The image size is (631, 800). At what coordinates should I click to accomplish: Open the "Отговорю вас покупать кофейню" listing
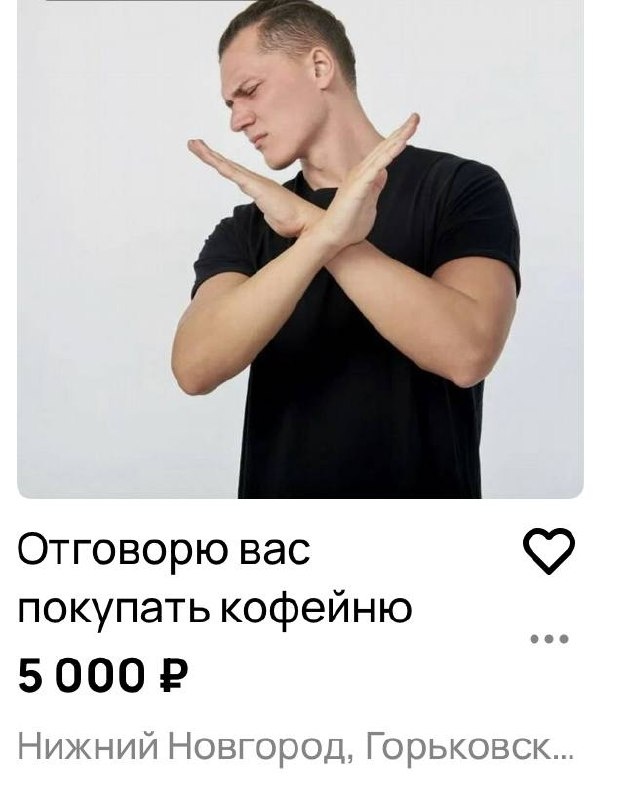coord(215,578)
